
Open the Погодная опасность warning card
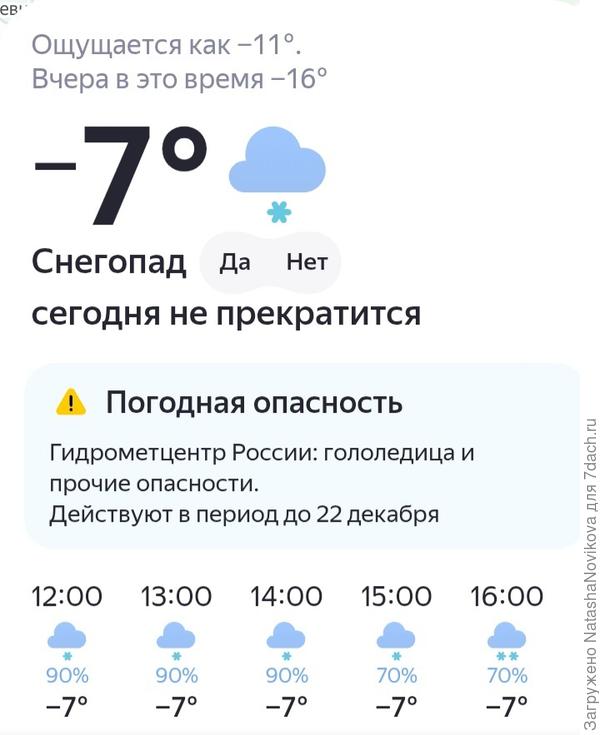(300, 456)
